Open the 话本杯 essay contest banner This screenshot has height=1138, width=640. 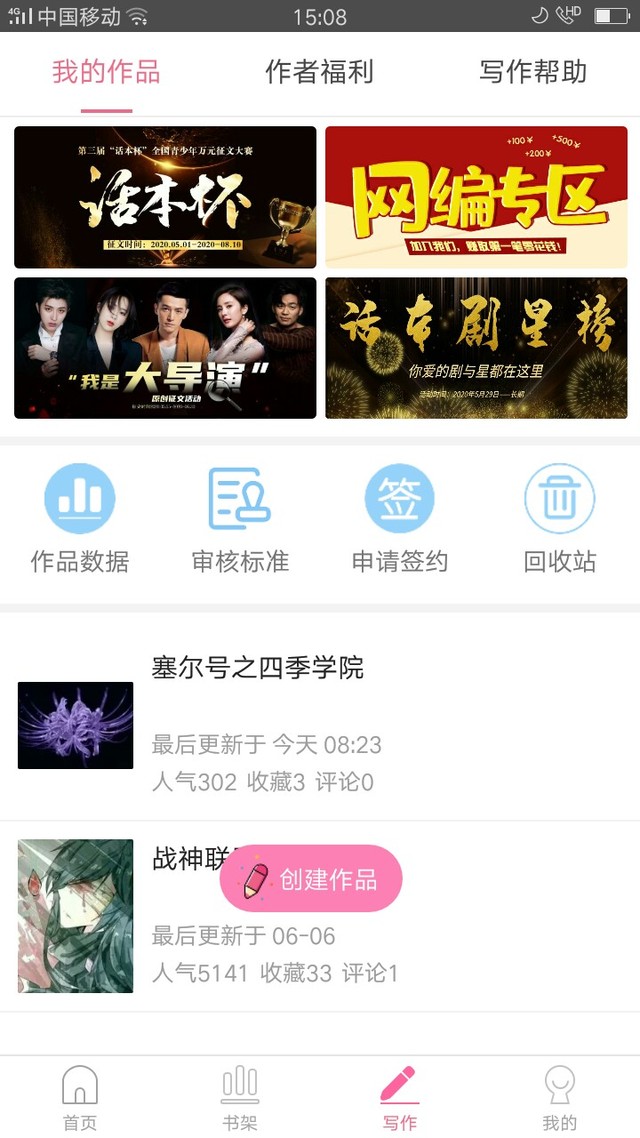tap(165, 197)
